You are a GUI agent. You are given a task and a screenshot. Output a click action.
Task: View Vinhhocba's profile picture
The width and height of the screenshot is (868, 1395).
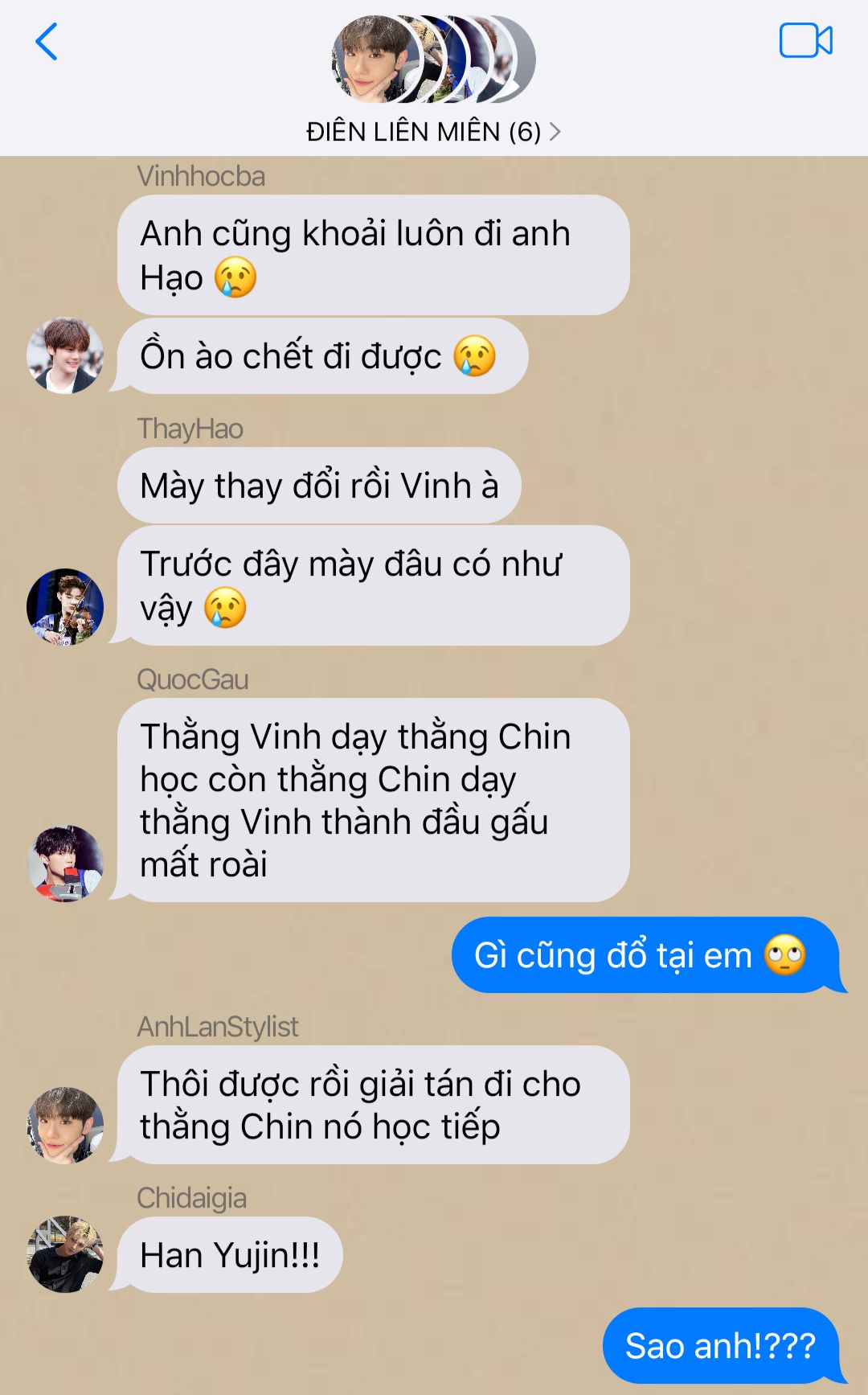[x=65, y=355]
